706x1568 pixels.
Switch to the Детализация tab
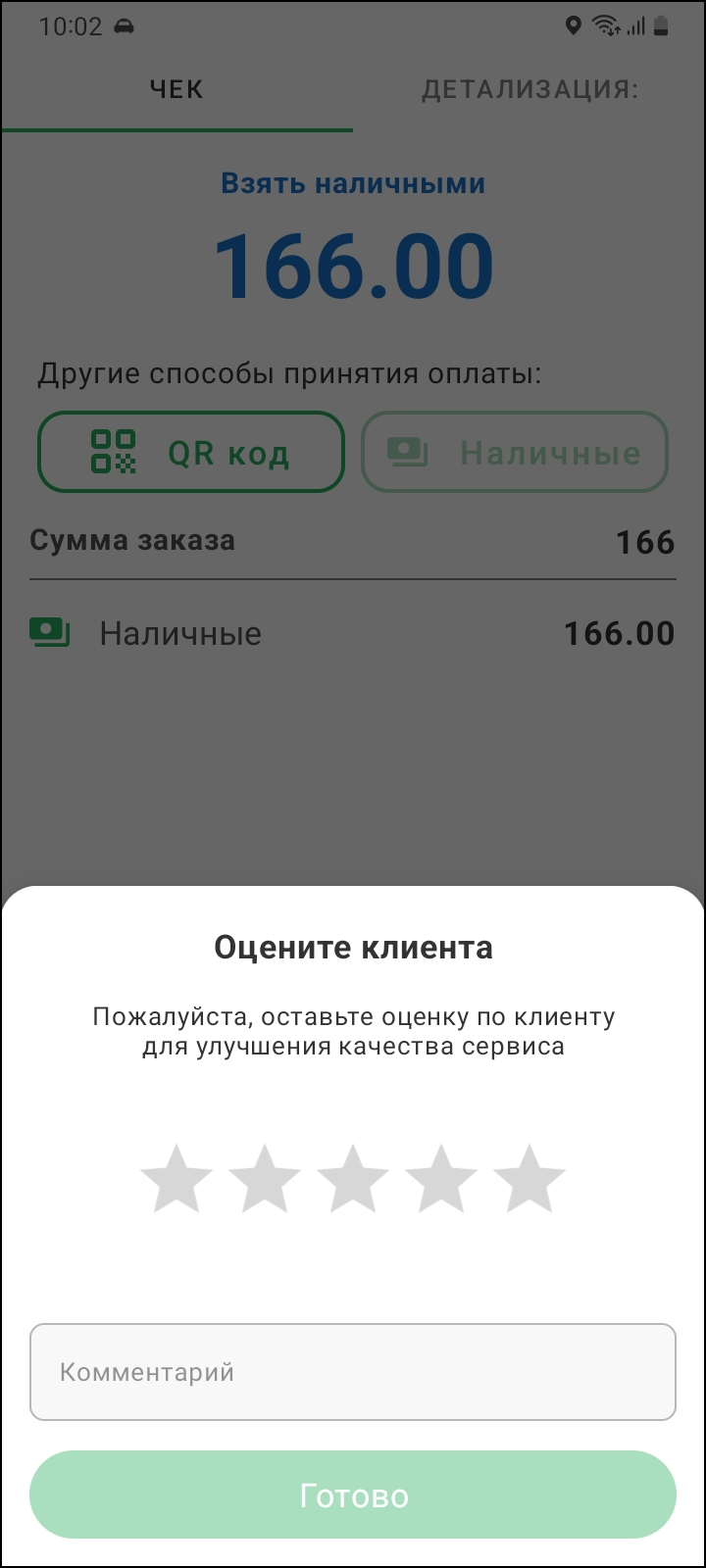coord(529,90)
